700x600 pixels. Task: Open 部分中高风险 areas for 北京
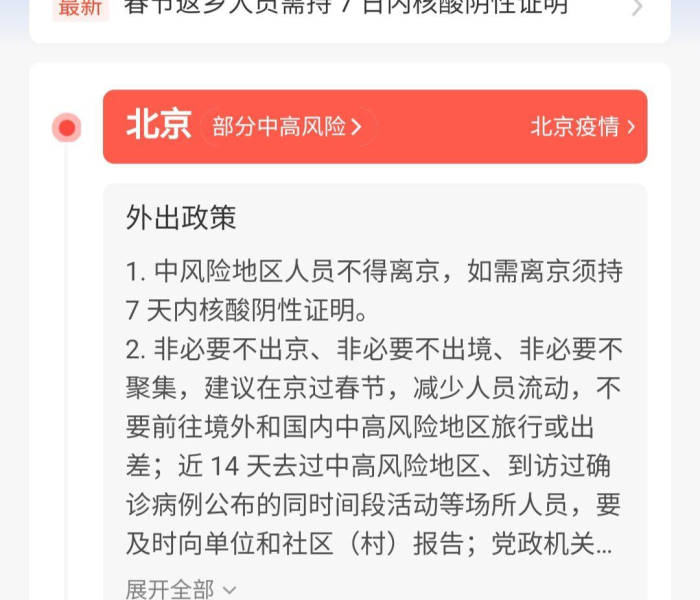pyautogui.click(x=287, y=127)
